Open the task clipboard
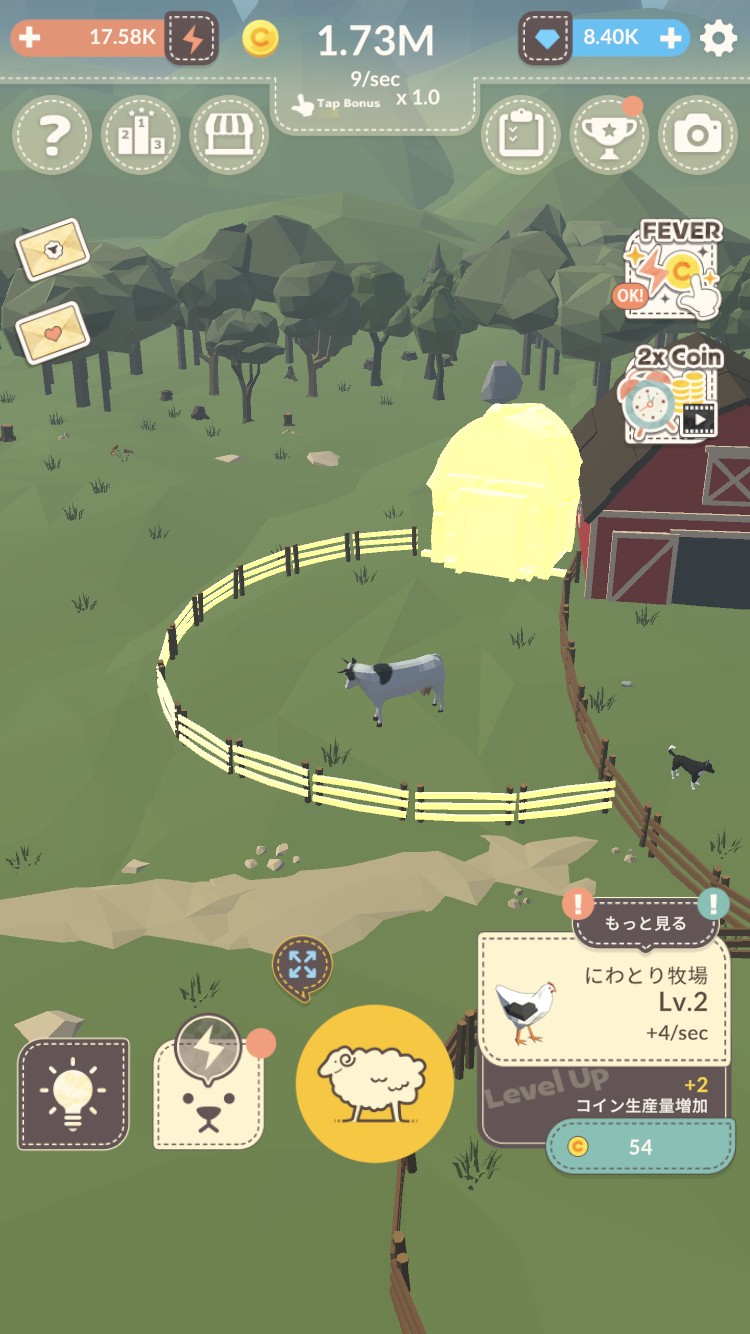Screen dimensions: 750x1334 [520, 136]
